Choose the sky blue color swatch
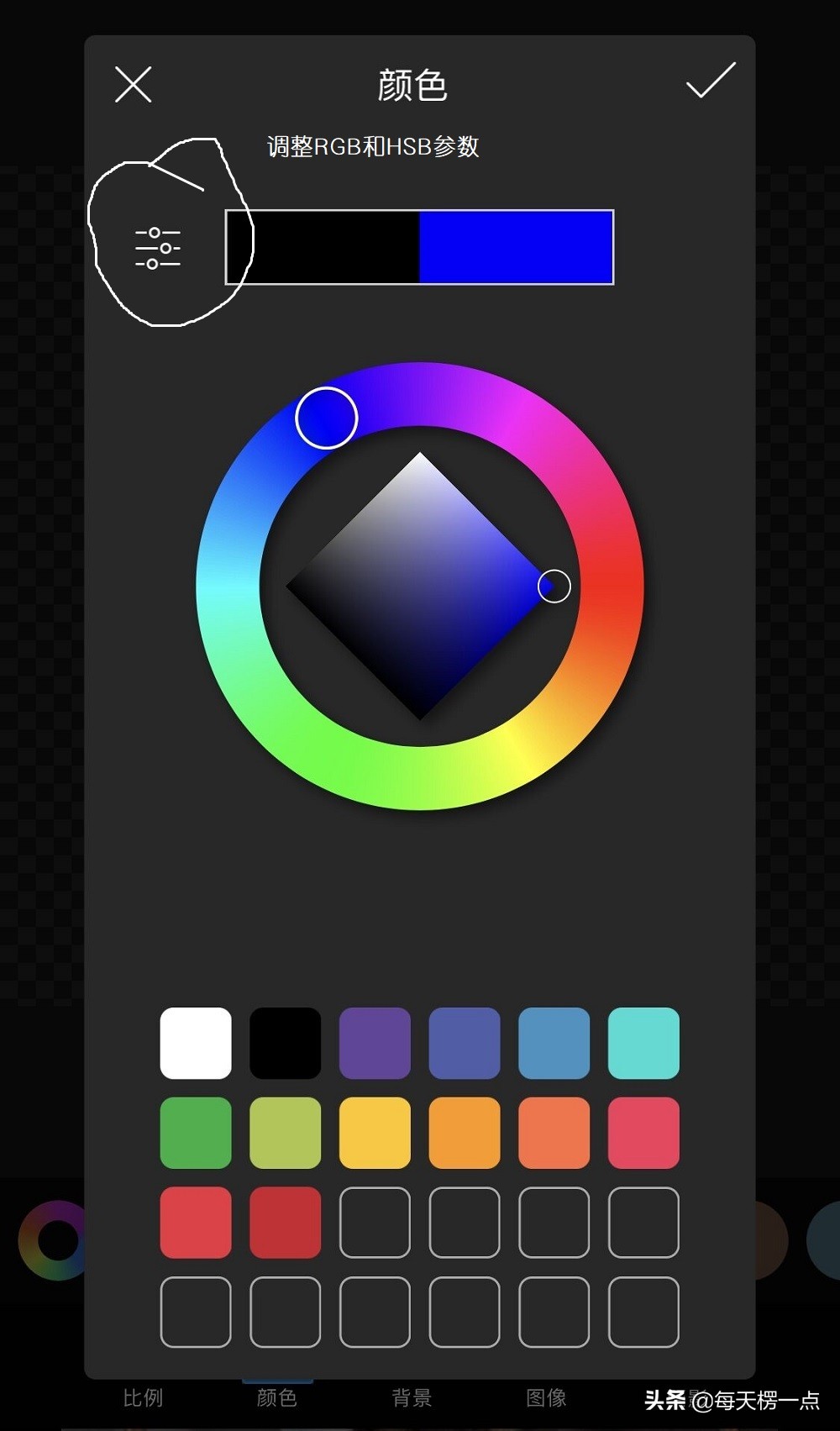Screen dimensions: 840x1431 (554, 1043)
